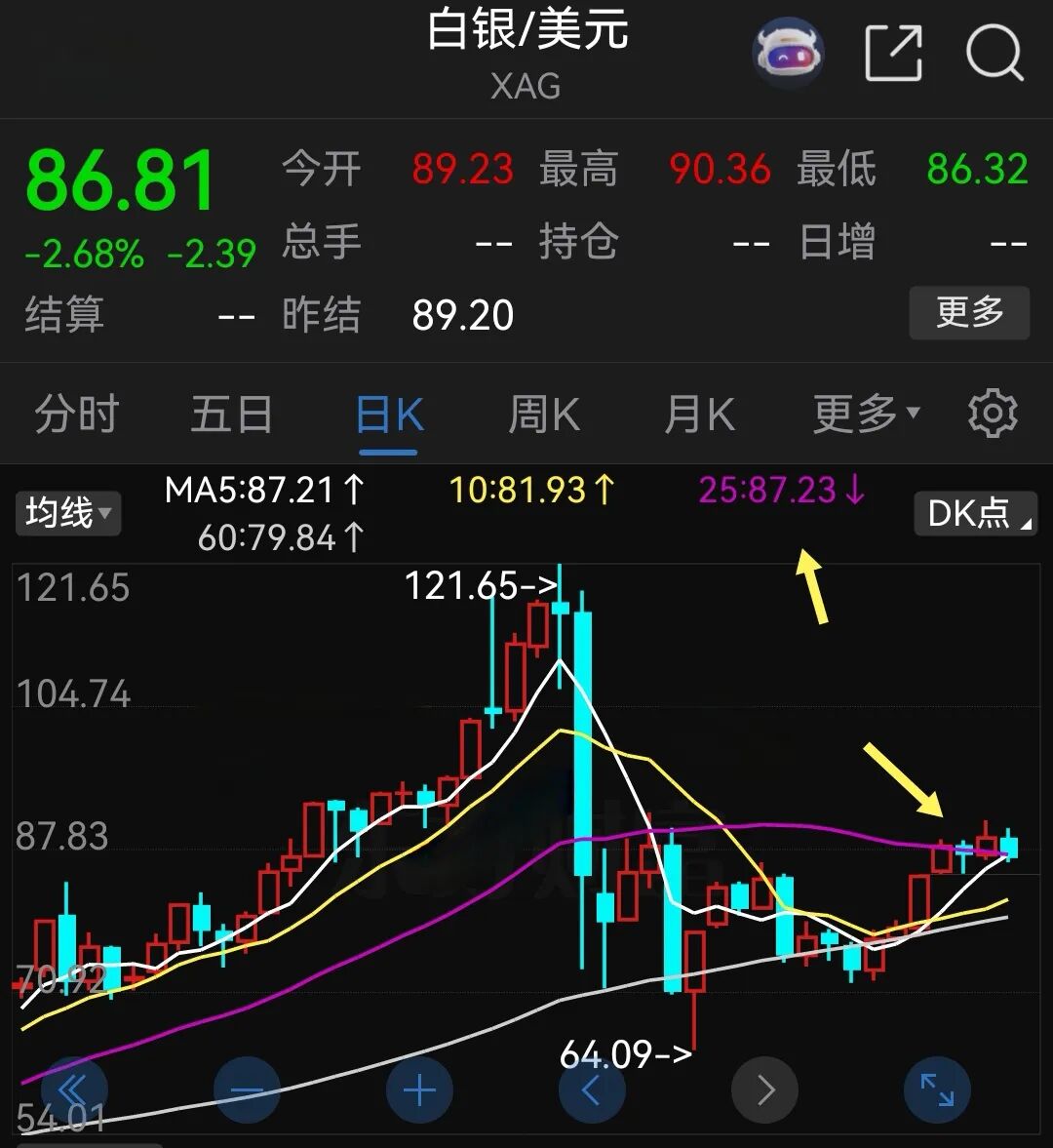Switch to the 周K tab
The height and width of the screenshot is (1148, 1053).
[544, 415]
